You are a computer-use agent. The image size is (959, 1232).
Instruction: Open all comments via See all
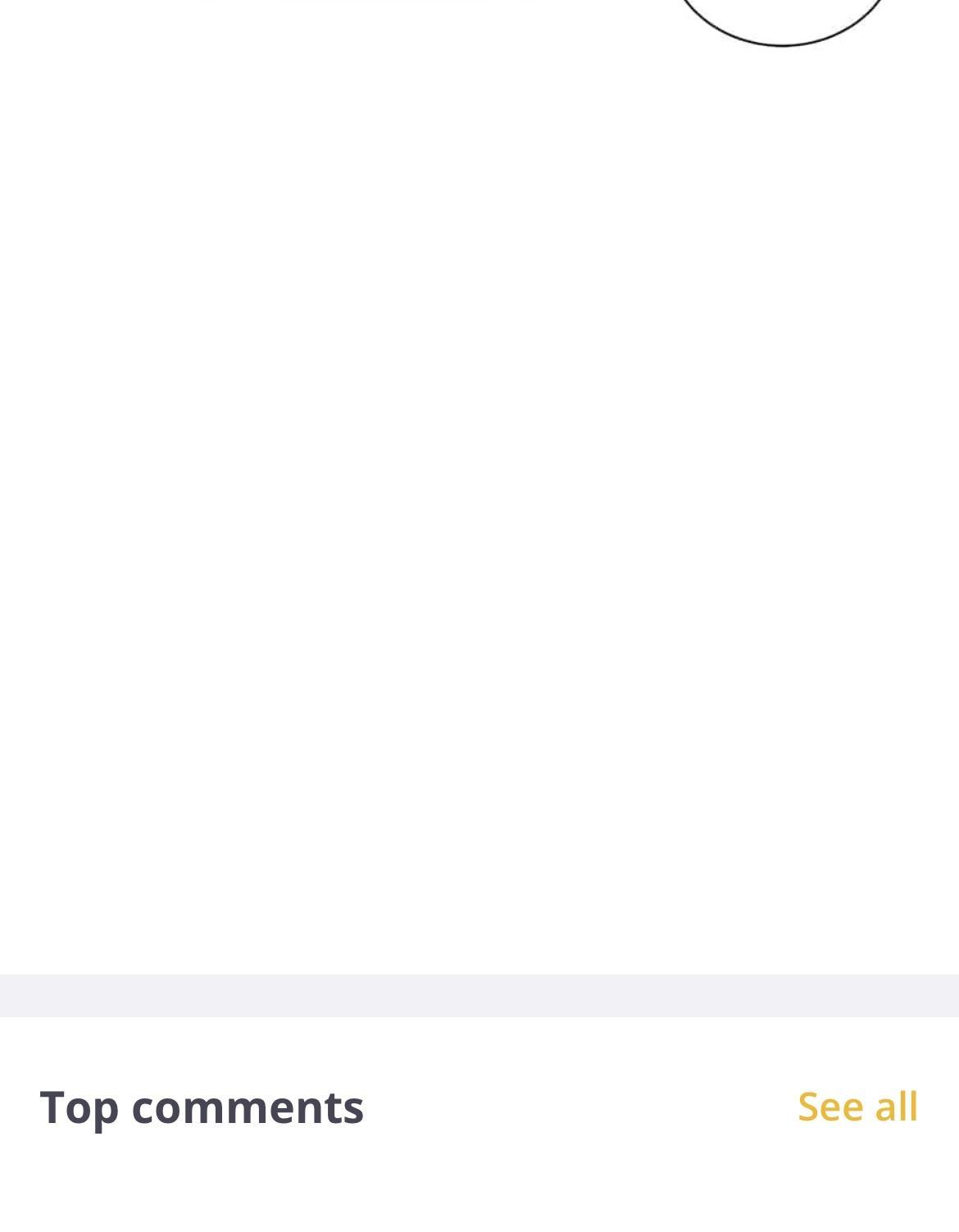coord(857,1106)
